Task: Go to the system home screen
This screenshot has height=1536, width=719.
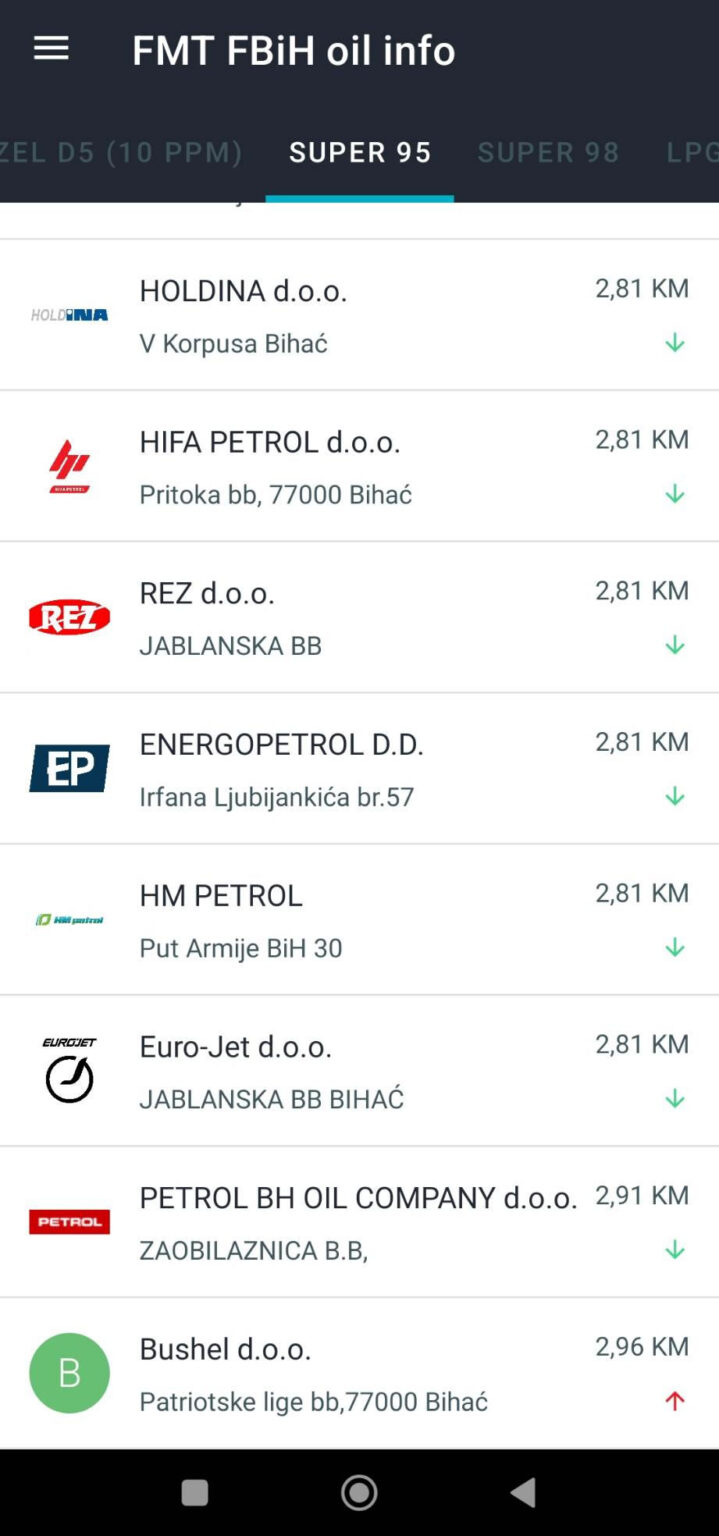Action: tap(359, 1492)
